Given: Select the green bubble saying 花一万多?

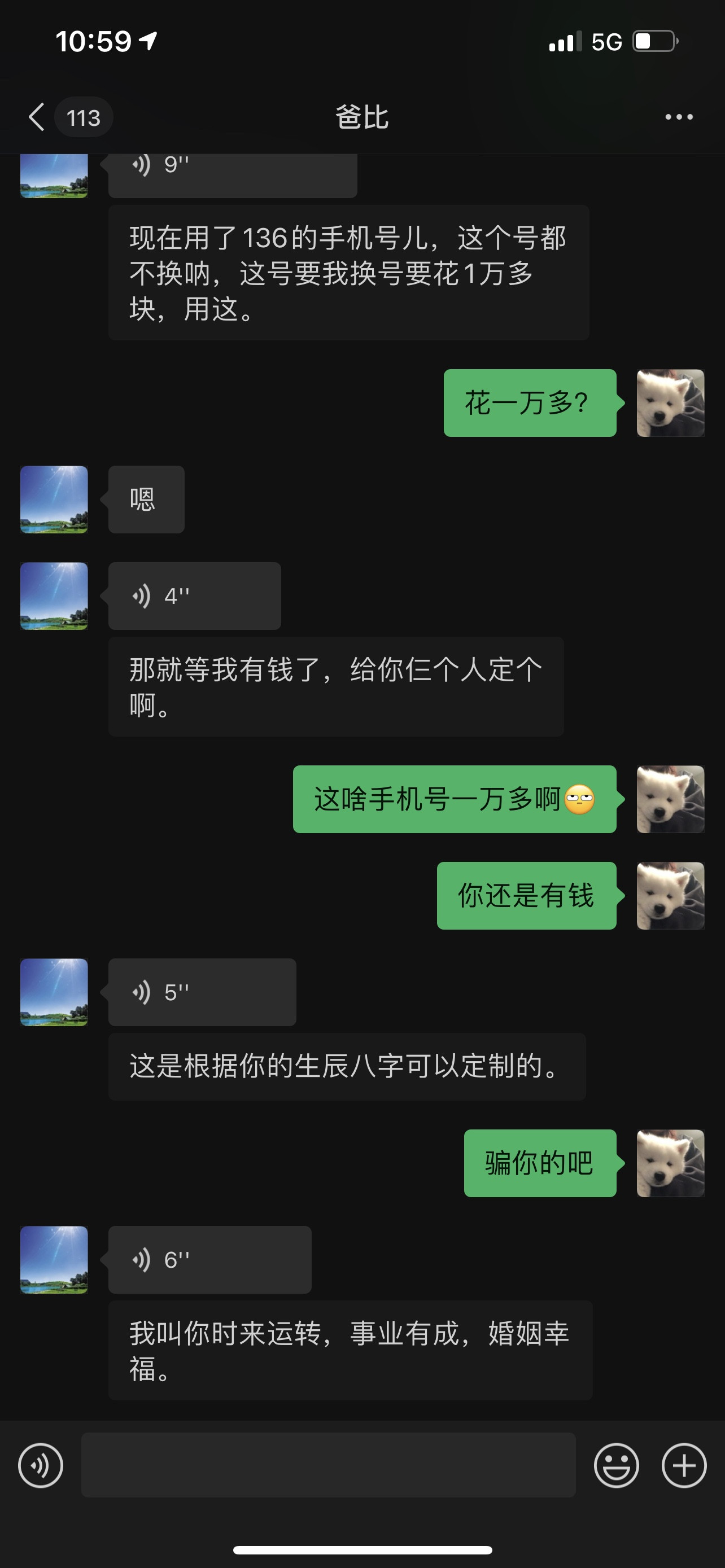Looking at the screenshot, I should coord(529,401).
